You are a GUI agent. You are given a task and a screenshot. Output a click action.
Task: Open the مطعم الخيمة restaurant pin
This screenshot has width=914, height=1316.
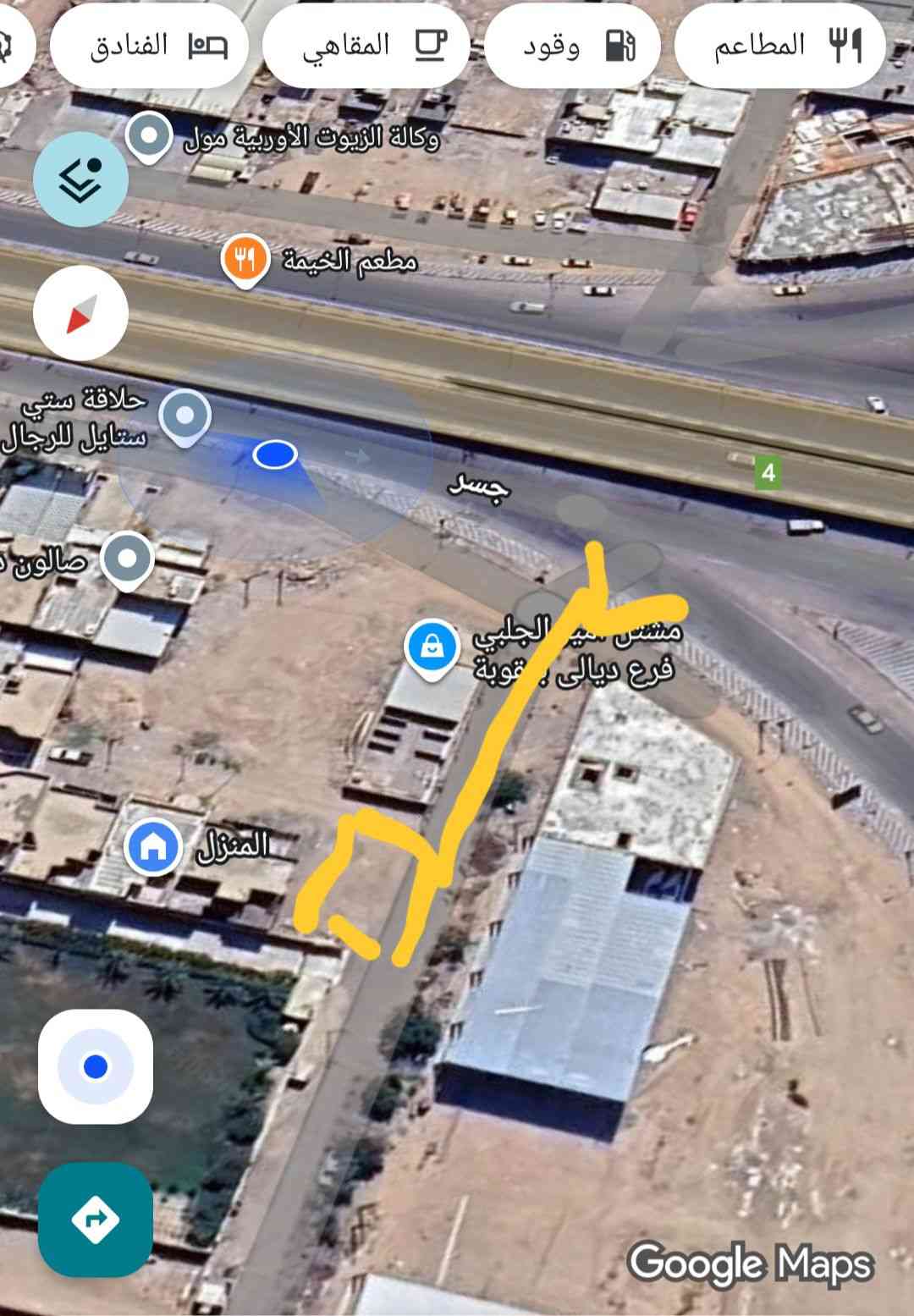click(245, 260)
